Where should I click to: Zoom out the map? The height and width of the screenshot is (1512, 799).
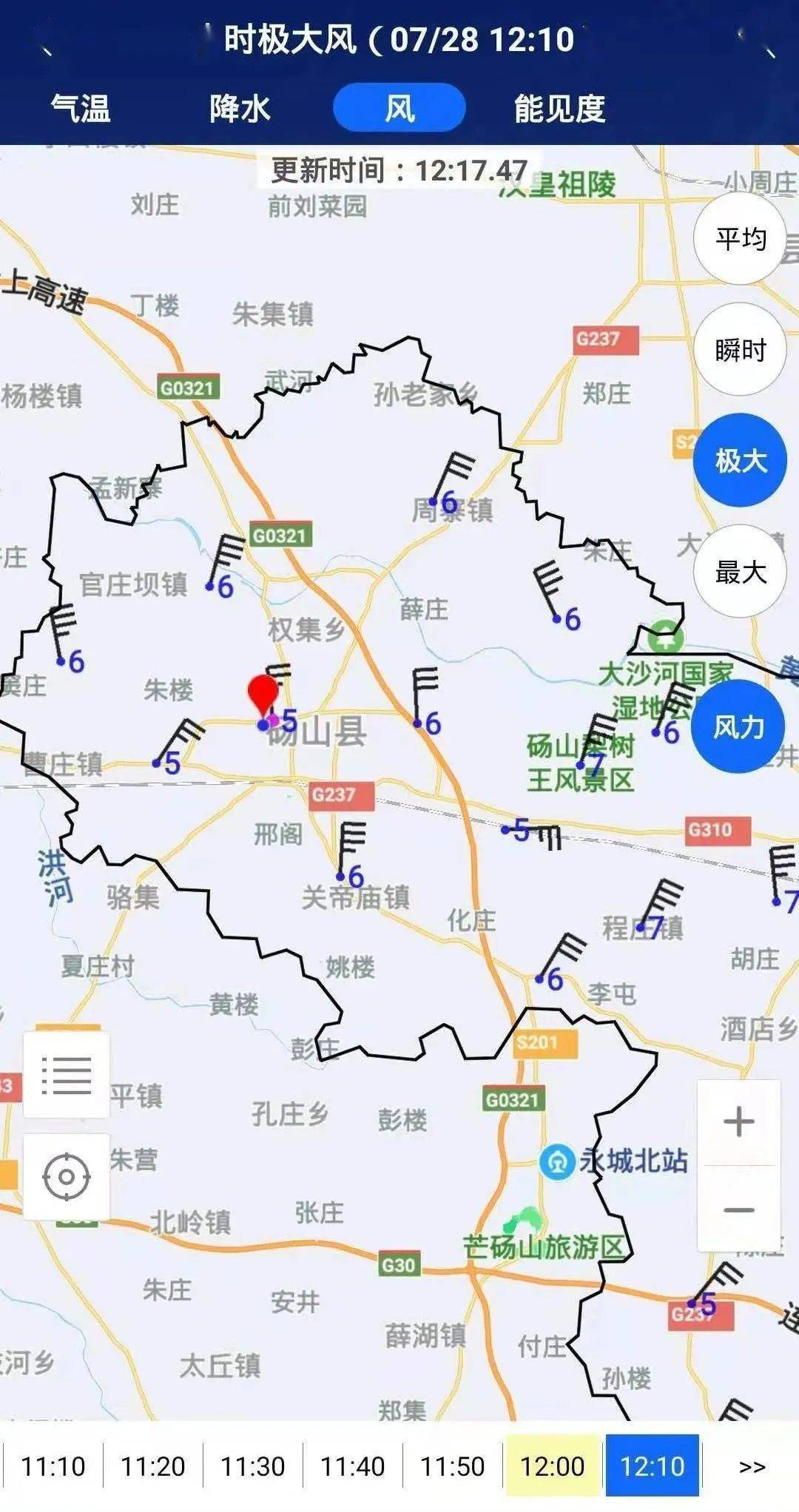point(739,1209)
